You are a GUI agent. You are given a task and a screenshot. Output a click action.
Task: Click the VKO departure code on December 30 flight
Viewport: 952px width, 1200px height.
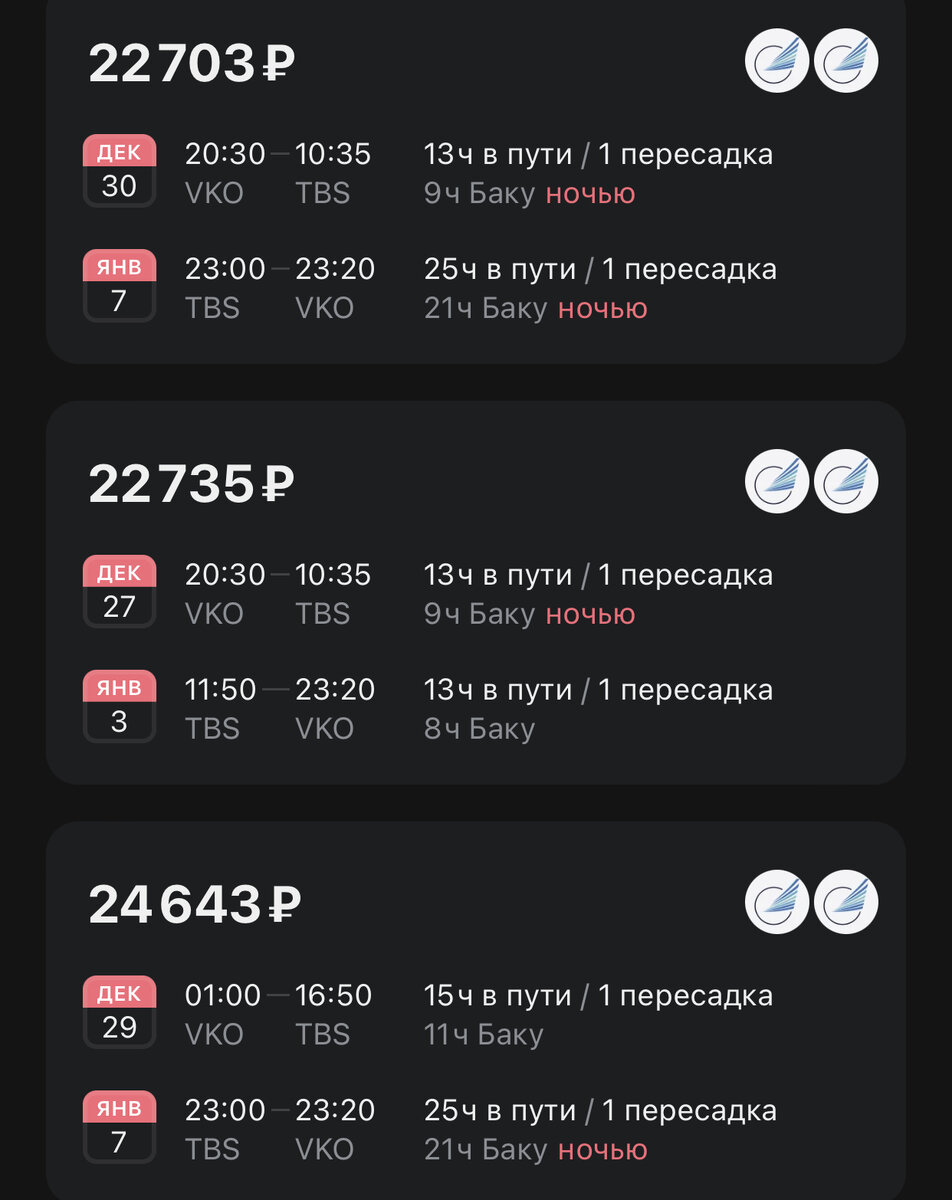coord(213,193)
